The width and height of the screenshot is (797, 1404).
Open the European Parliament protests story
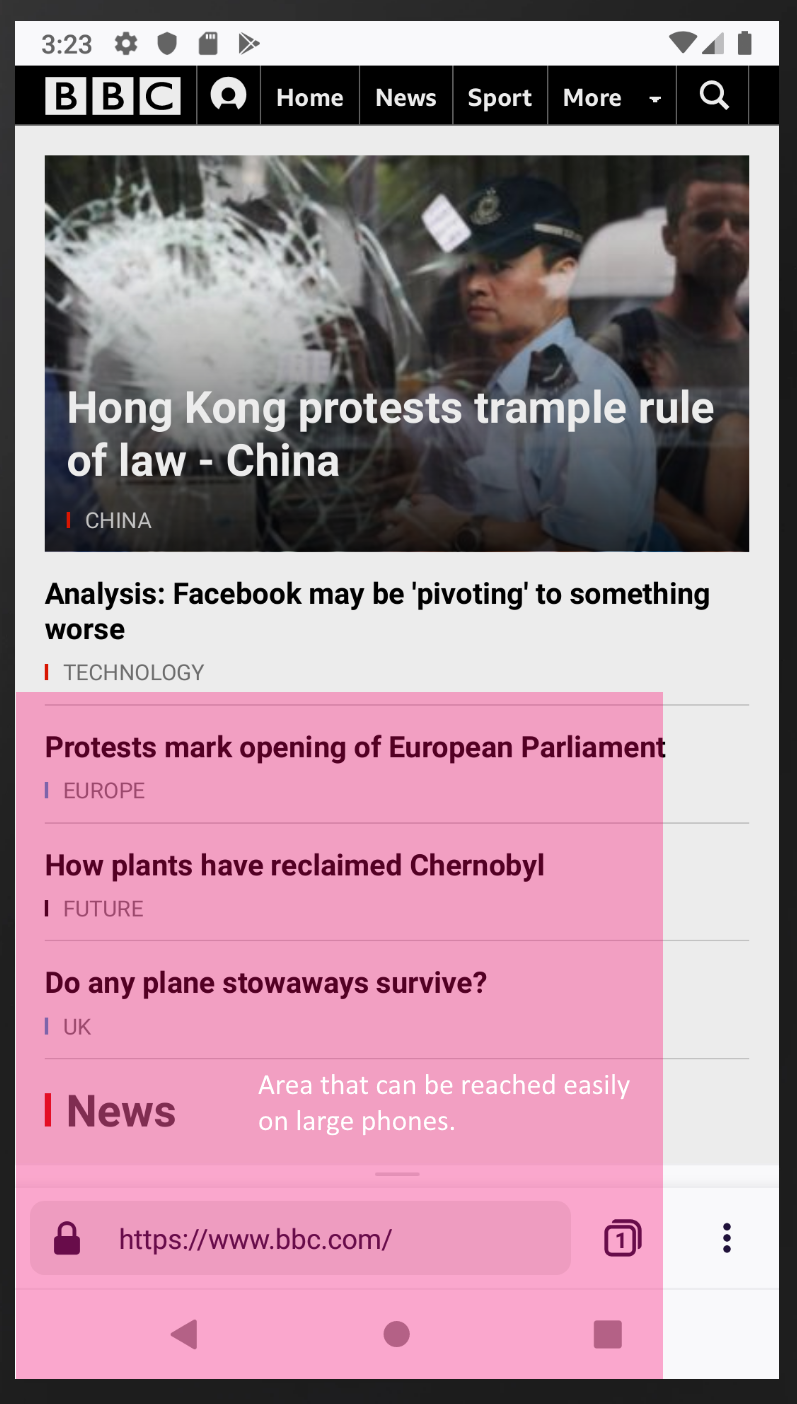(x=355, y=747)
